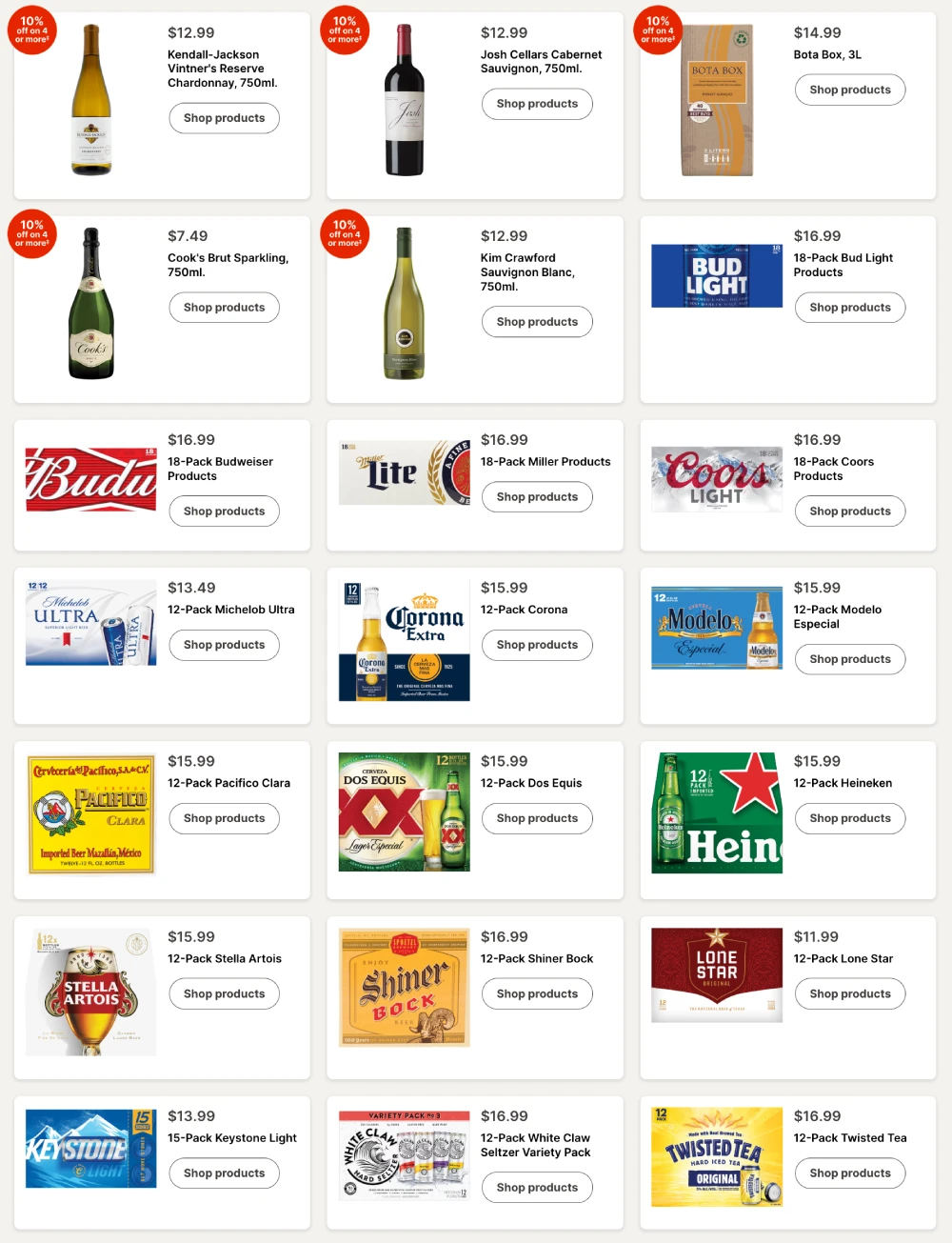Image resolution: width=952 pixels, height=1243 pixels.
Task: Shop products for 12-Pack Dos Equis
Action: click(x=537, y=818)
